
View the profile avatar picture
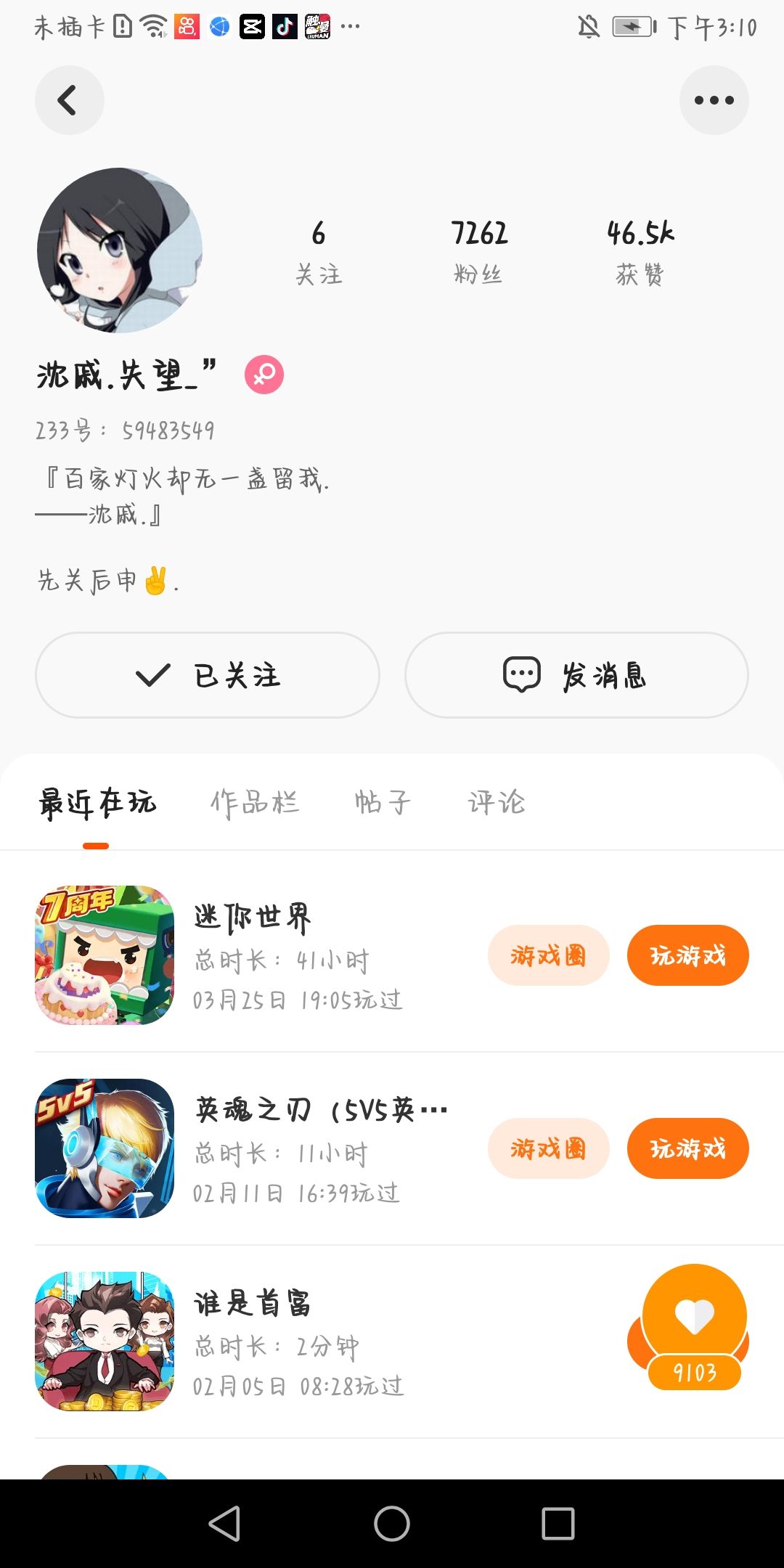tap(120, 250)
